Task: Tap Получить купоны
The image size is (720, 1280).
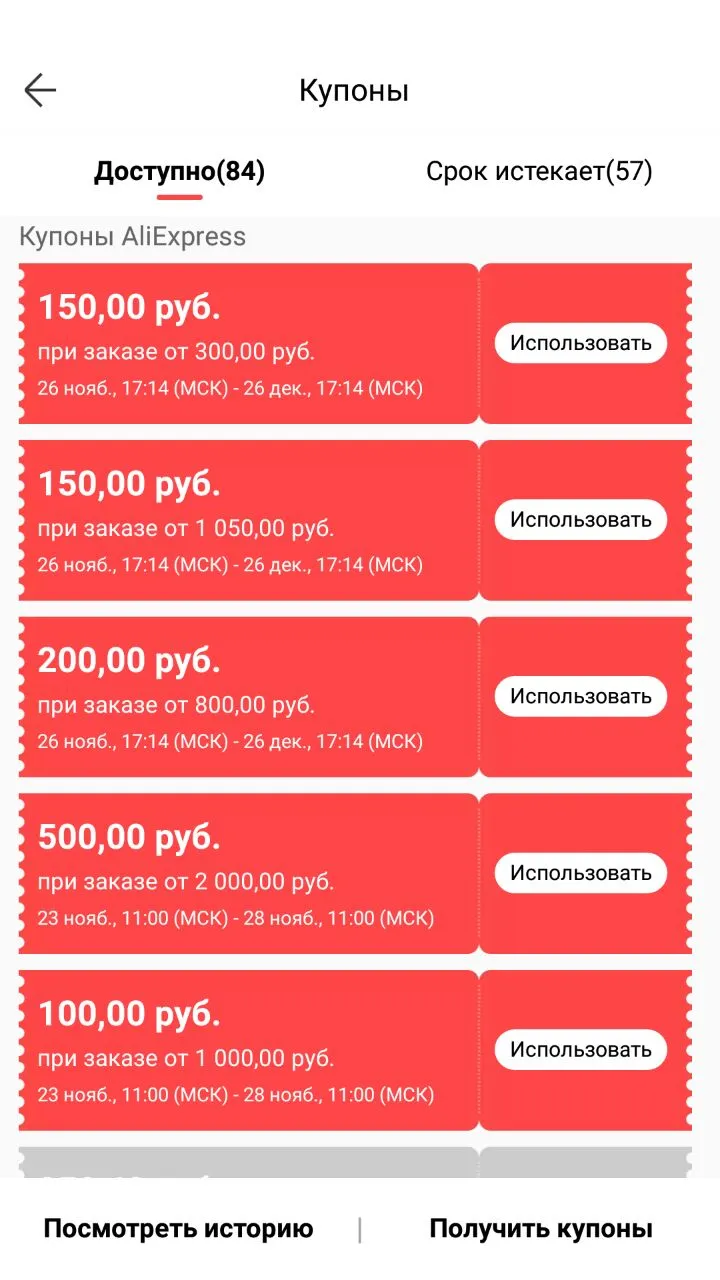Action: (541, 1229)
